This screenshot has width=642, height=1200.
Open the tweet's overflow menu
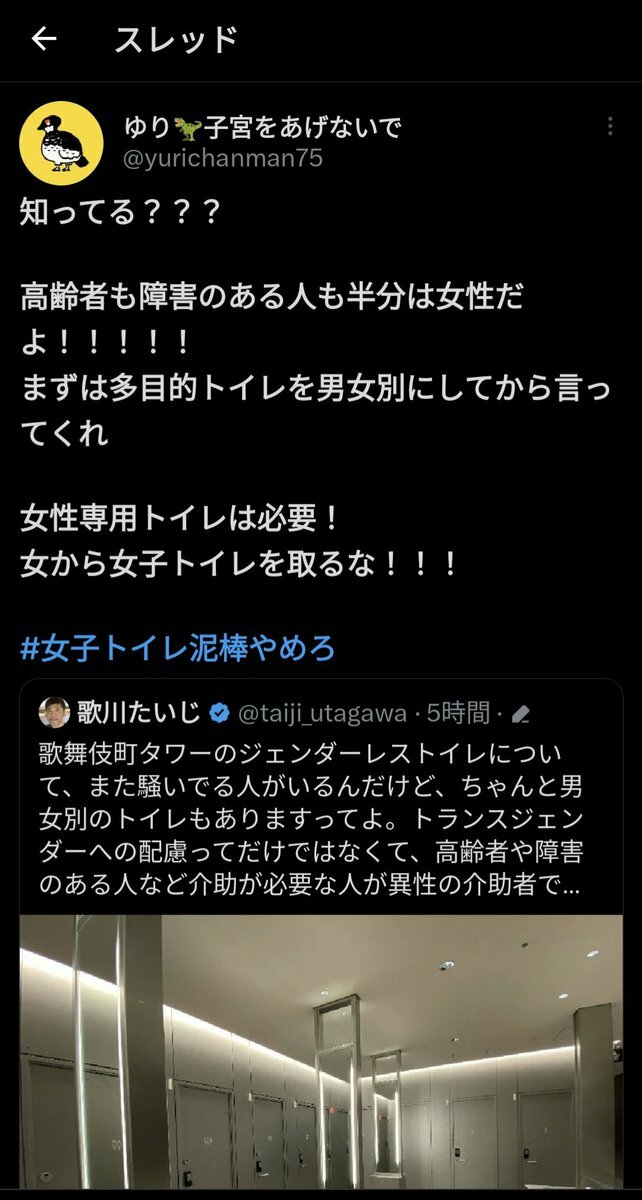coord(610,127)
